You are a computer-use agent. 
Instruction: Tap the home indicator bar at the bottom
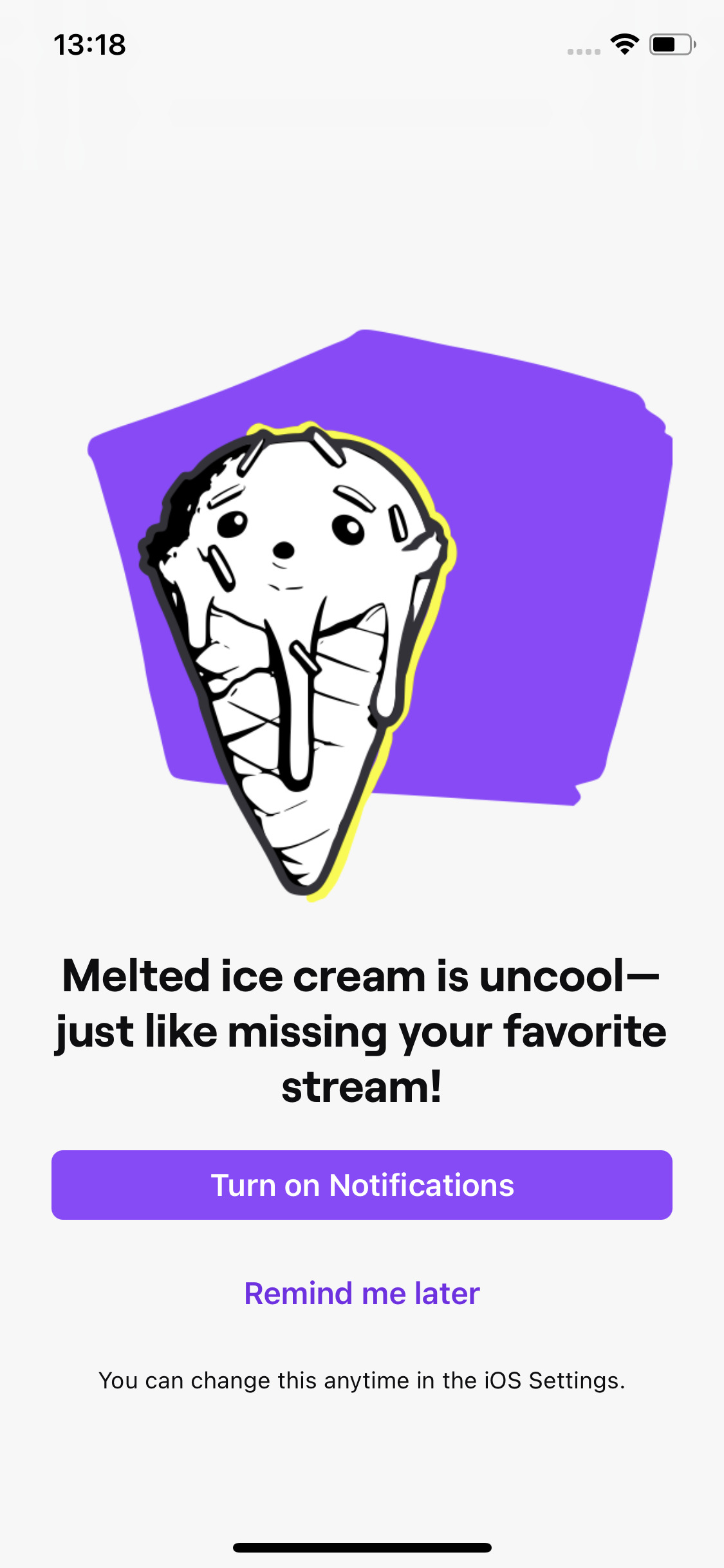362,1547
